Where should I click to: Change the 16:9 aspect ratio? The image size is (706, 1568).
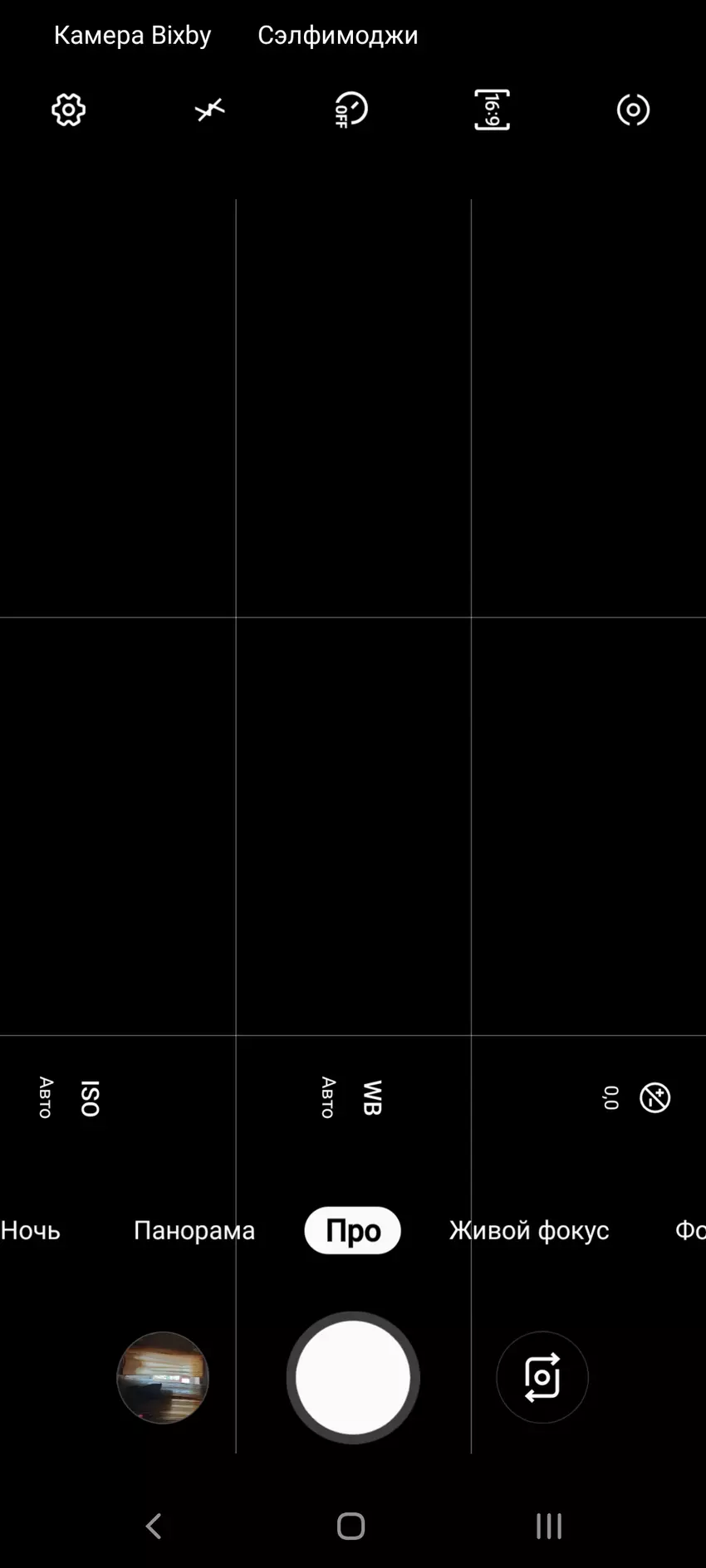tap(492, 110)
